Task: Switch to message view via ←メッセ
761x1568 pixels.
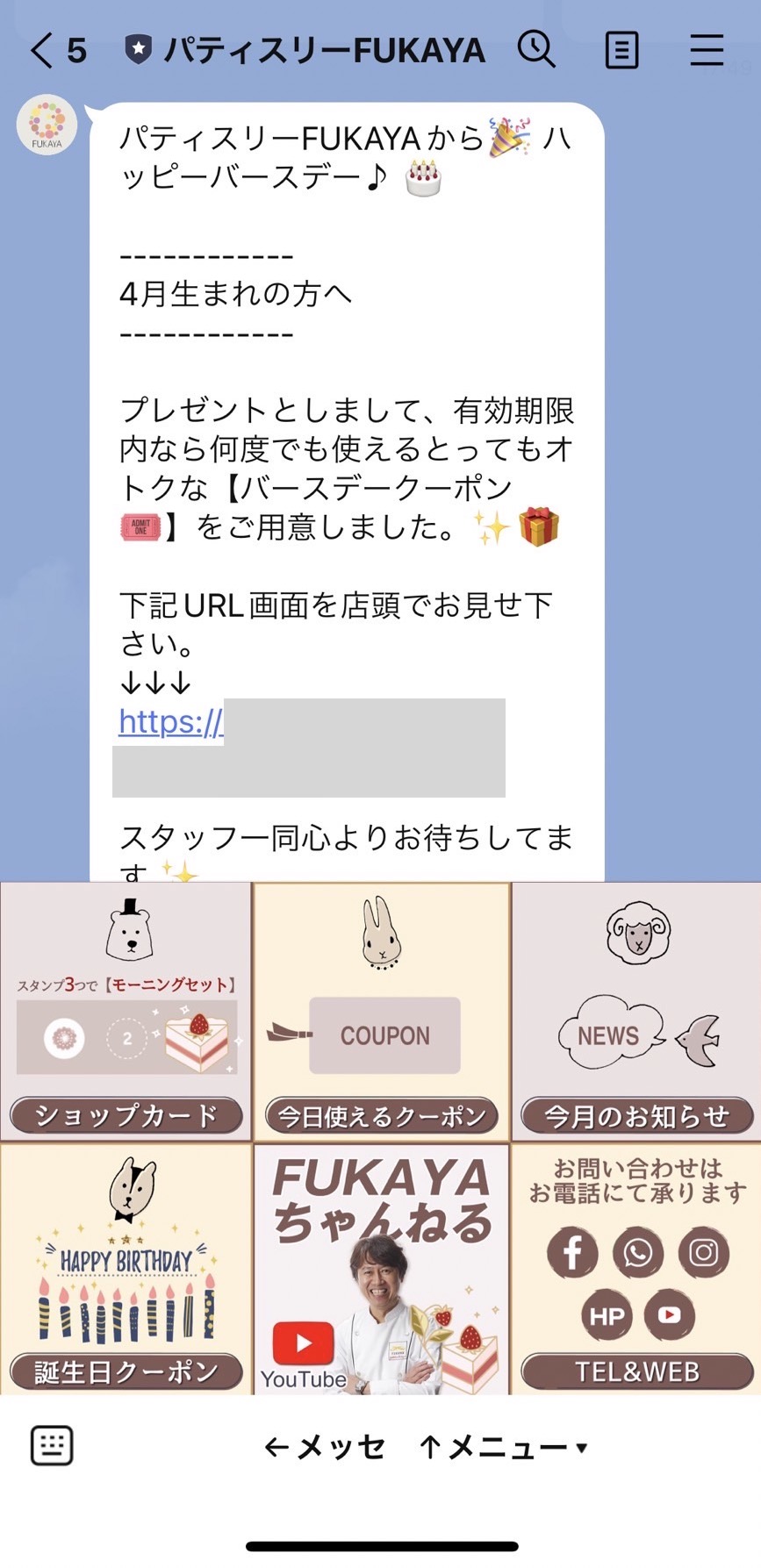Action: 326,1448
